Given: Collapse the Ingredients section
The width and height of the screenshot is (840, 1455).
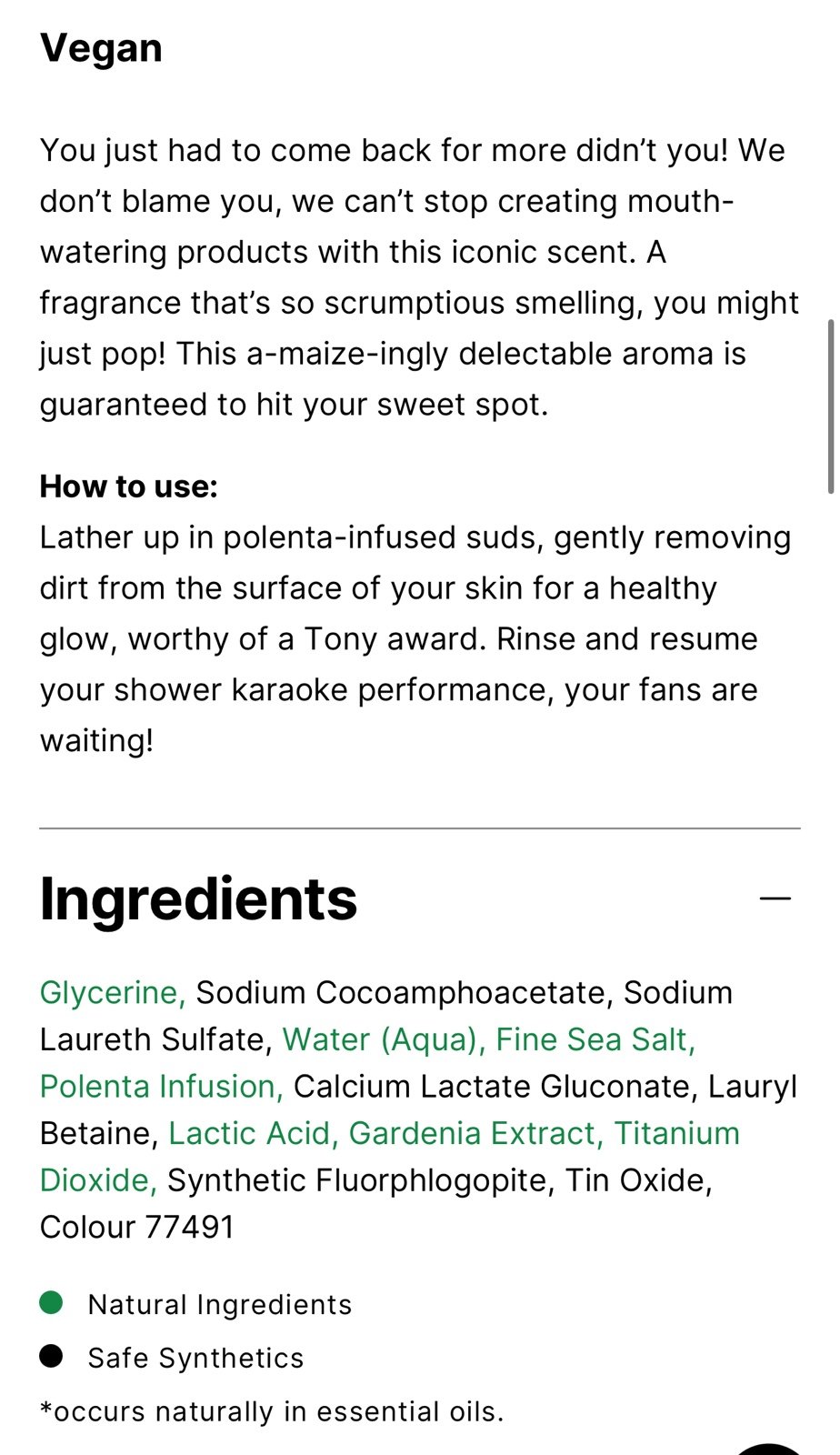Looking at the screenshot, I should tap(775, 898).
